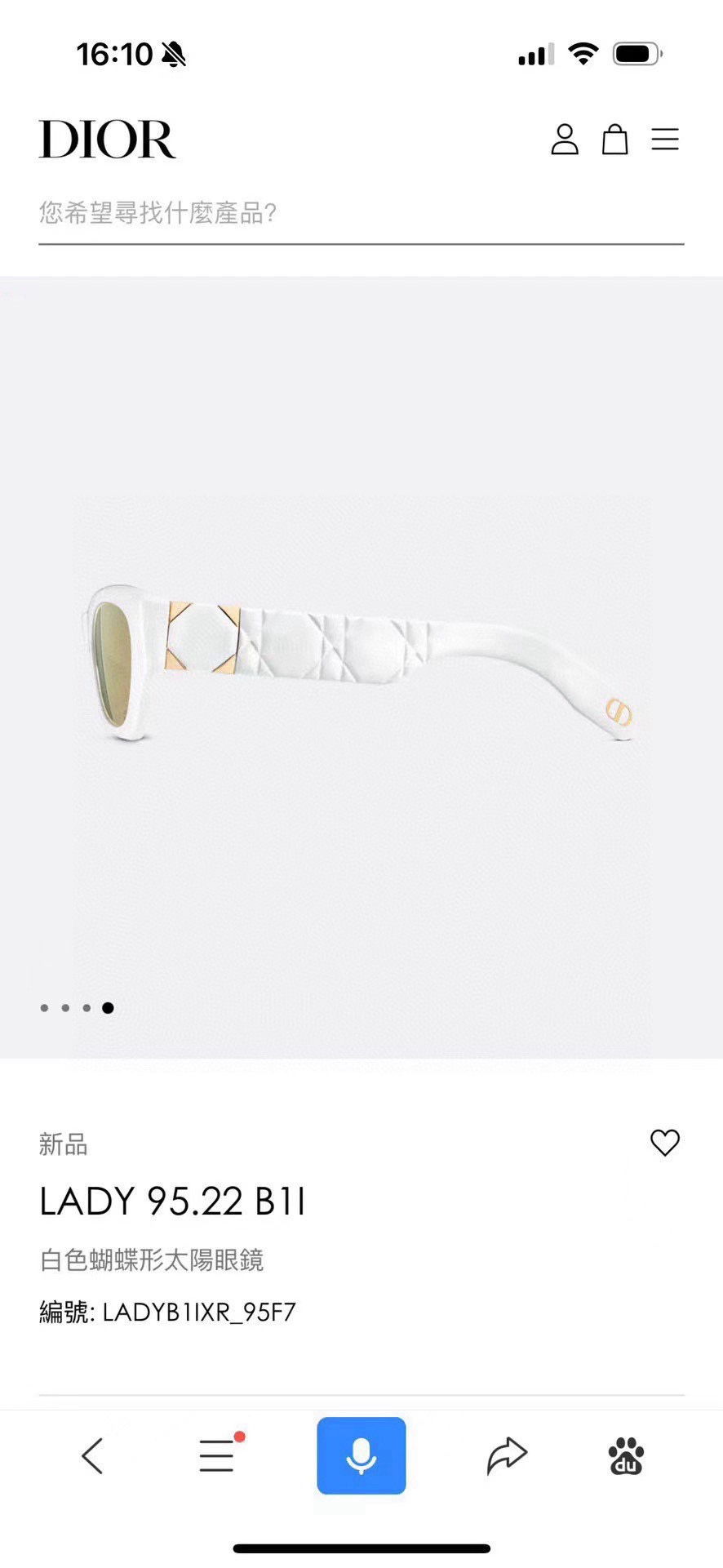Open the sunglasses product image
The width and height of the screenshot is (723, 1568).
[x=361, y=665]
